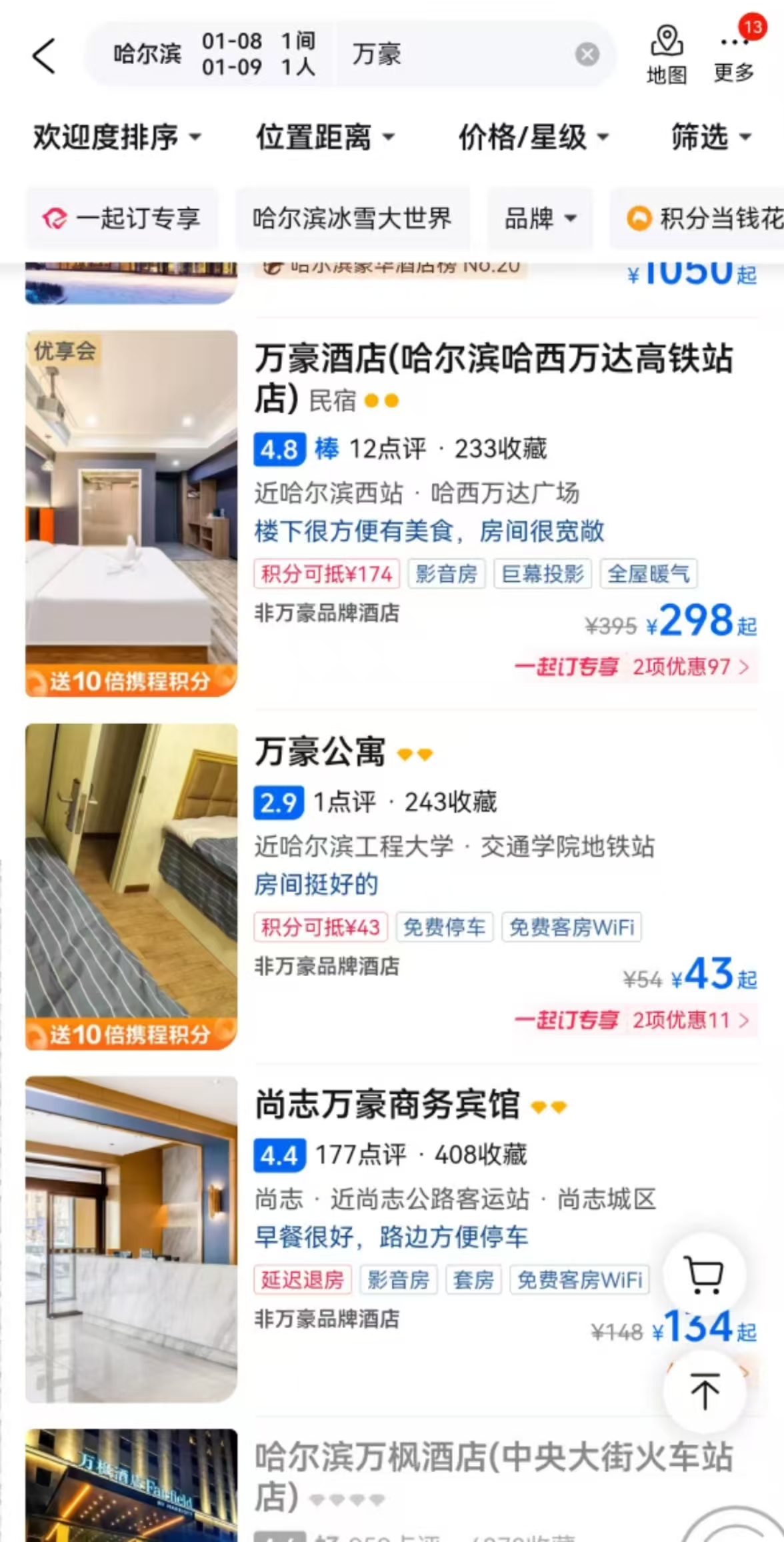Change the 01-08 to 01-09 dates

coord(232,54)
